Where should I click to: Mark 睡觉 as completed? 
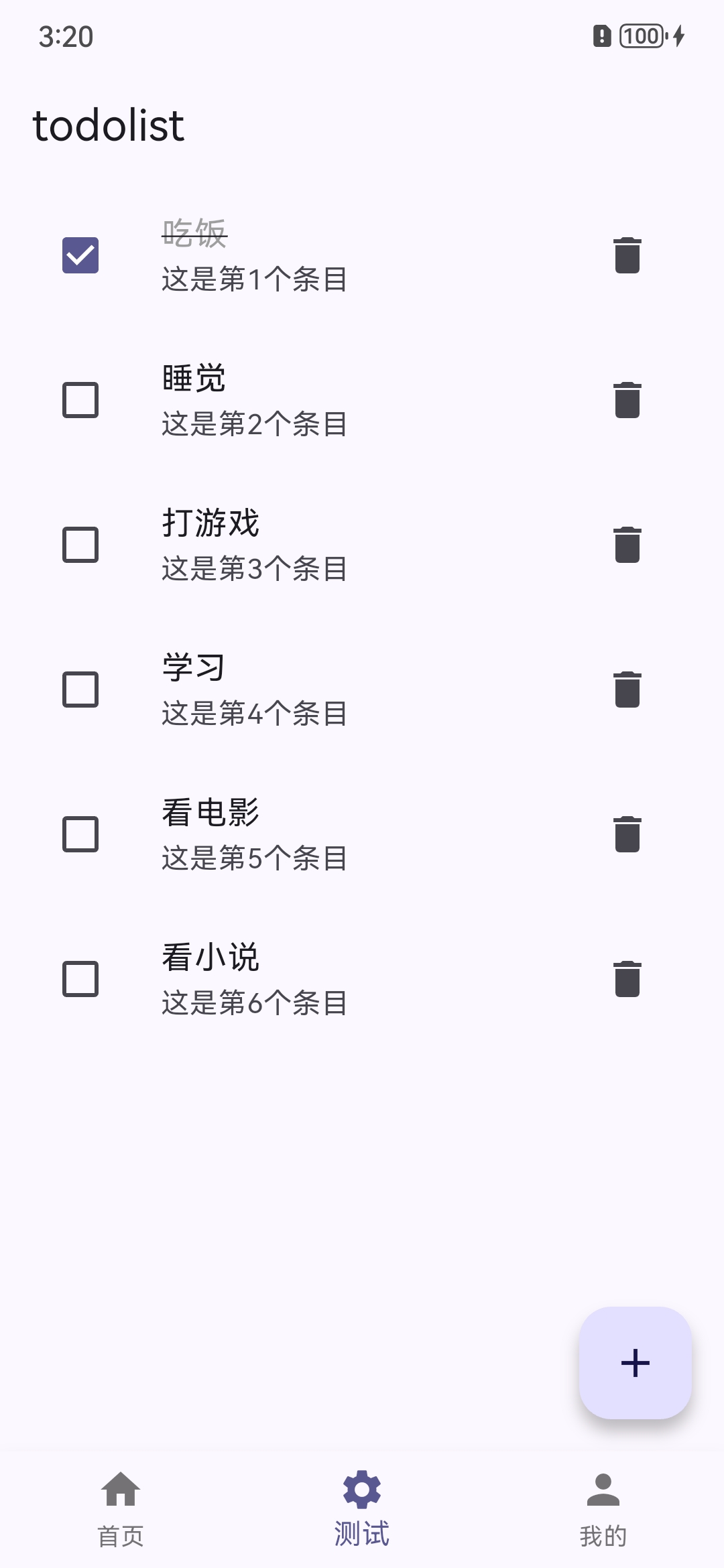(x=80, y=400)
